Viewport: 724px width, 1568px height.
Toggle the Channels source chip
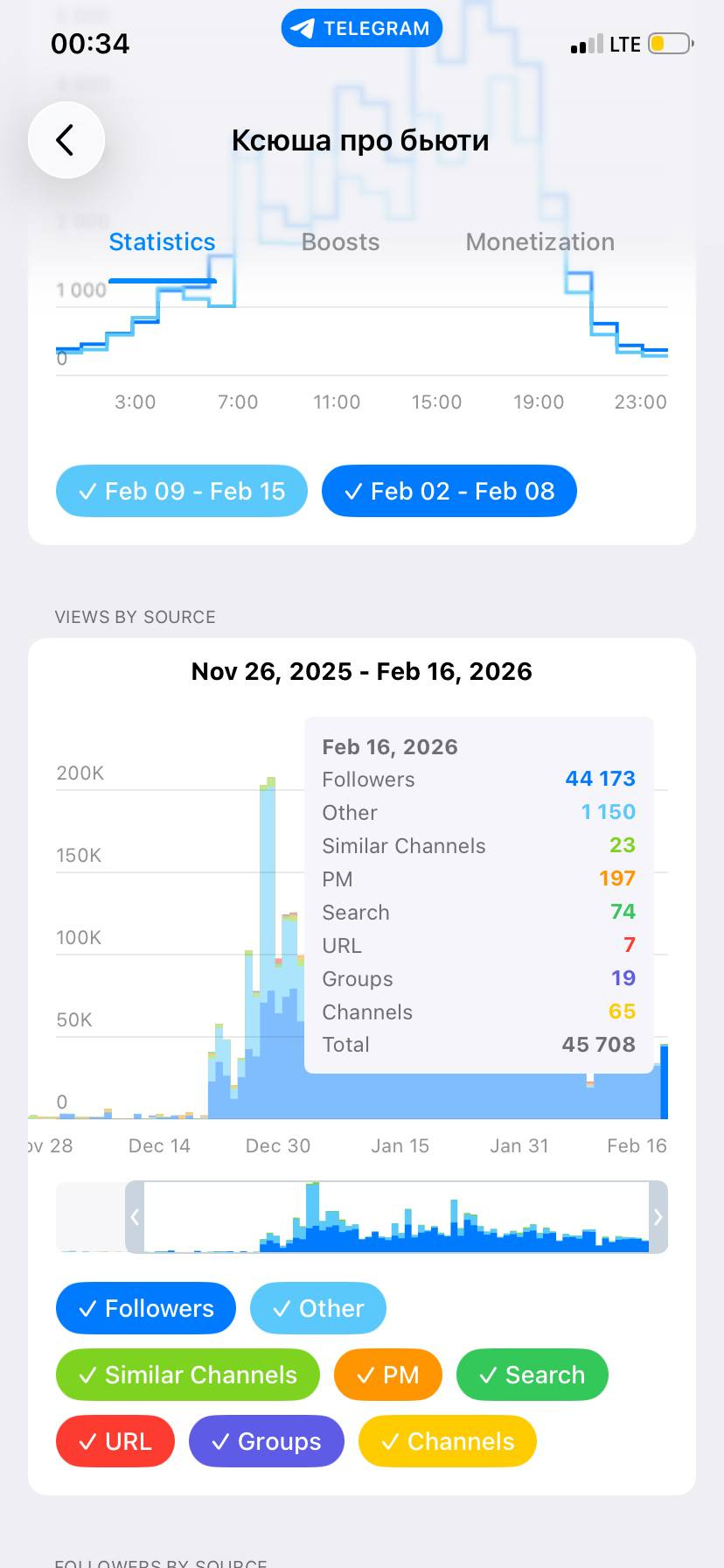(448, 1441)
